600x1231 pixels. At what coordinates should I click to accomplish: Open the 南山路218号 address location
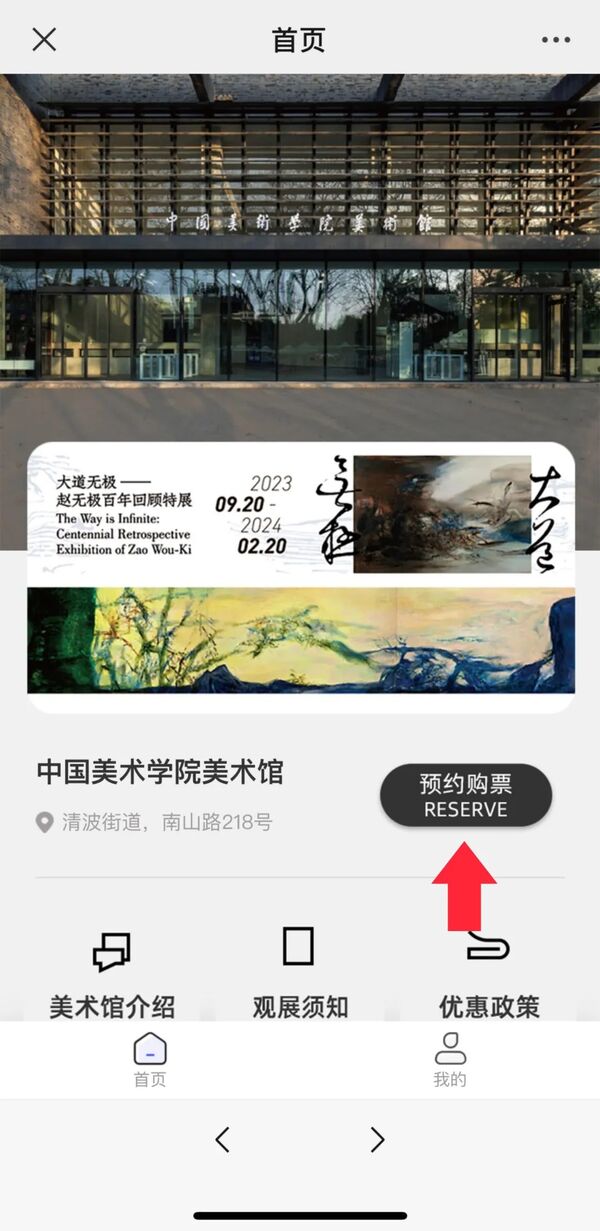[155, 823]
